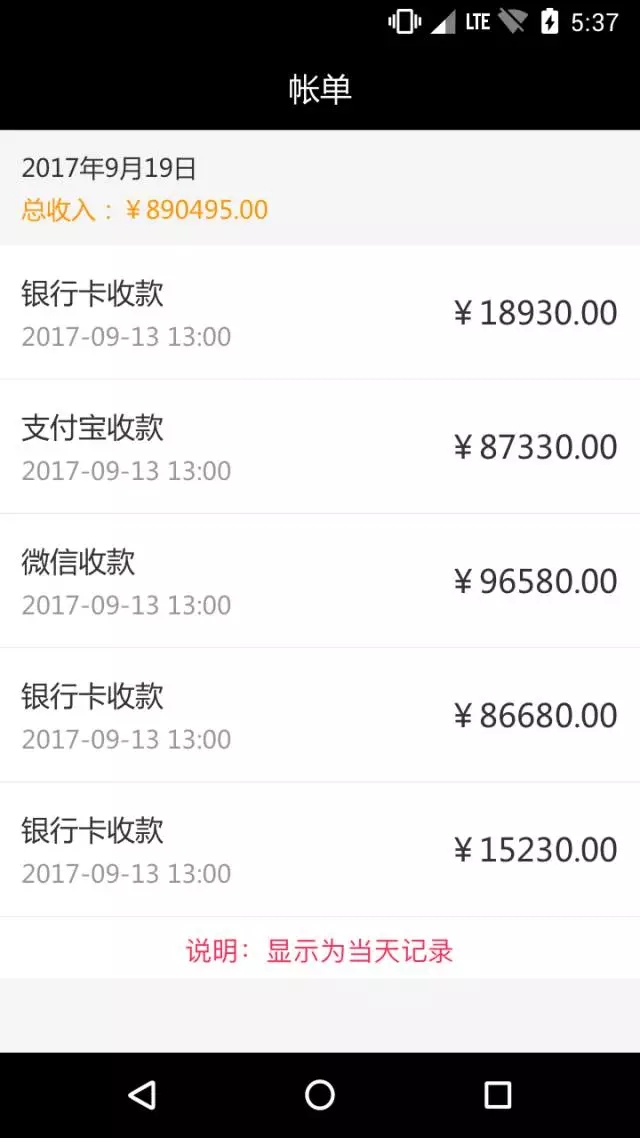The width and height of the screenshot is (640, 1138).
Task: Open the 银行卡收款 record of ¥86680.00
Action: 320,715
